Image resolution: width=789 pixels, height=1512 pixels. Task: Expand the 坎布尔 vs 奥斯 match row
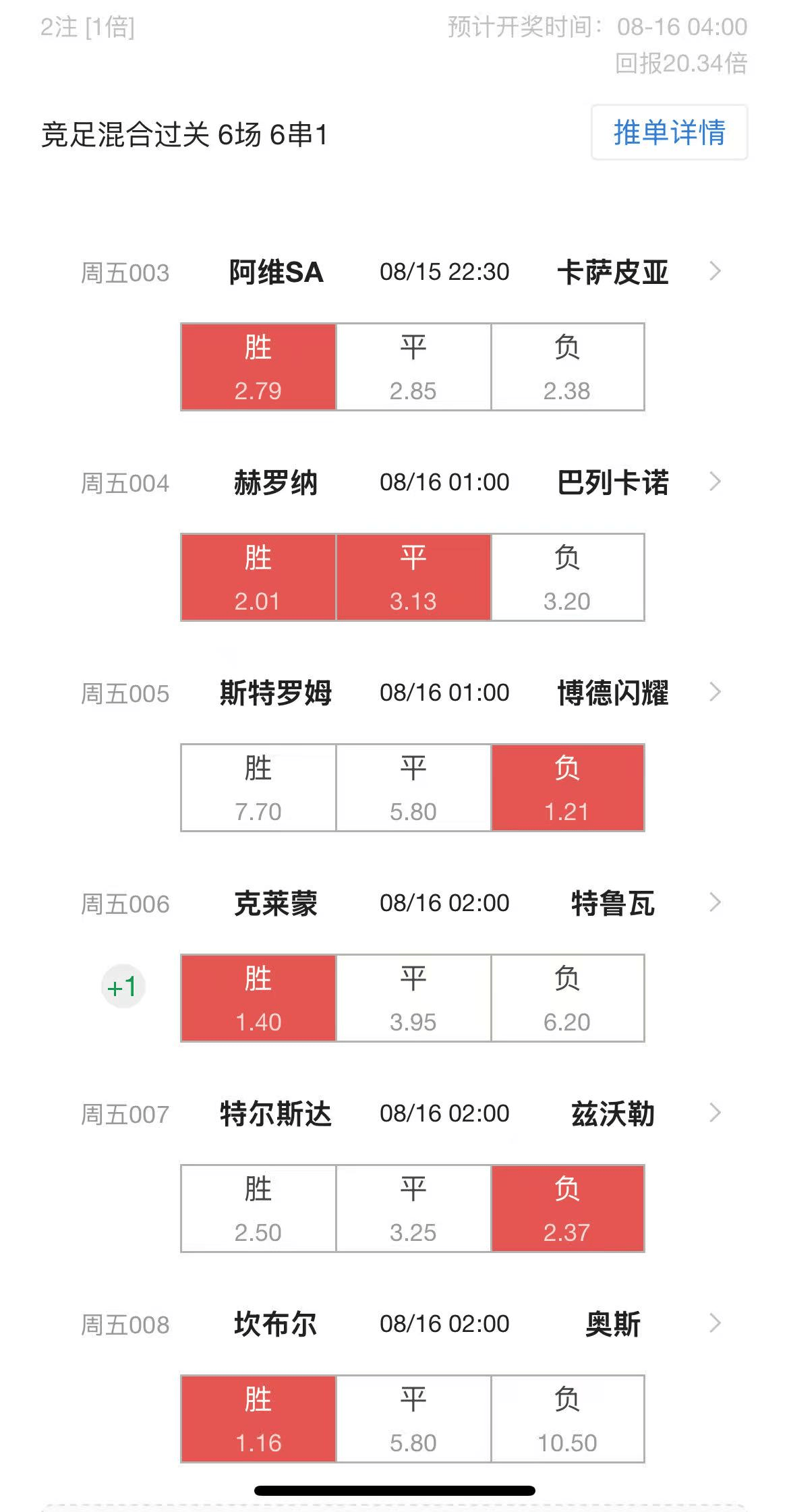[715, 1324]
